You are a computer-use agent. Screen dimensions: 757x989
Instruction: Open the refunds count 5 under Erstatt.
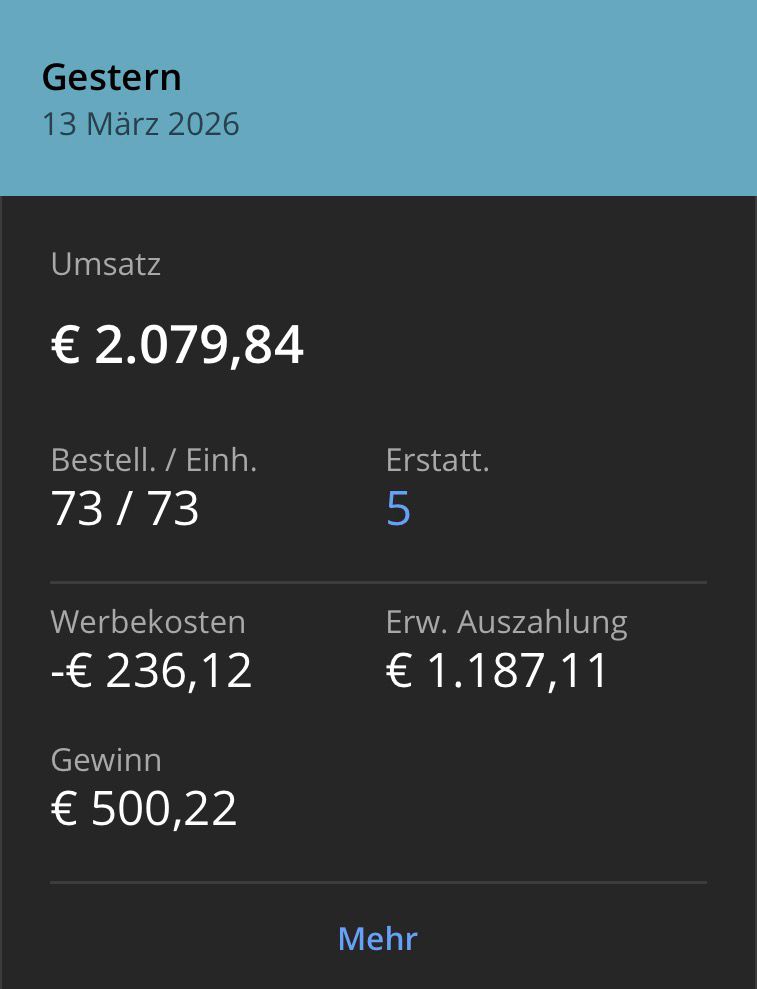coord(398,509)
